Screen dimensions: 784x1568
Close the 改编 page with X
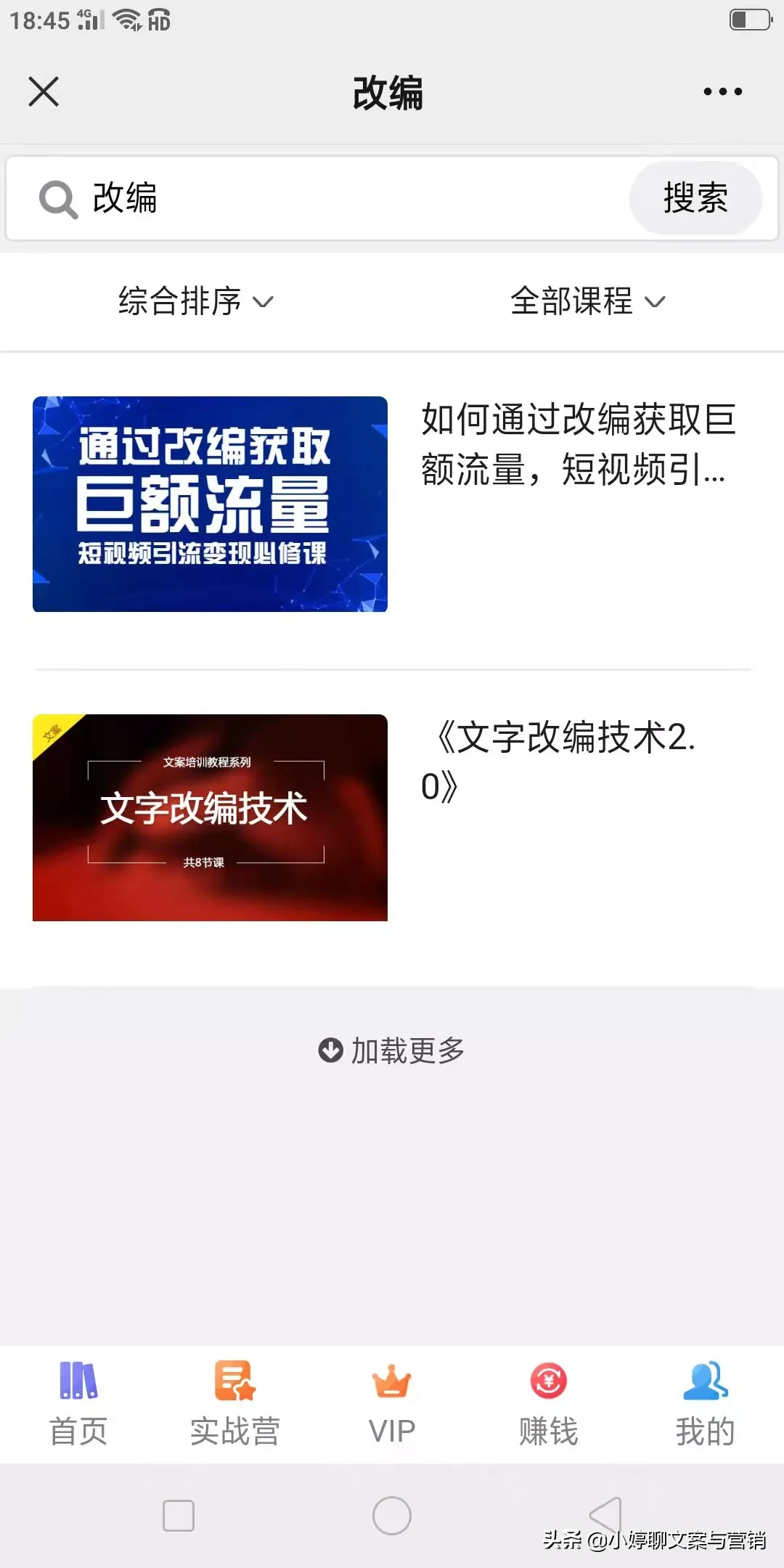click(x=44, y=92)
